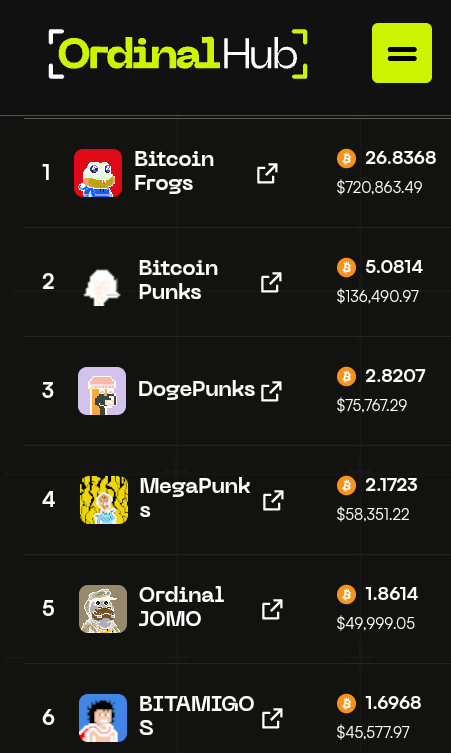View the MegaPunks collection row
The image size is (451, 753).
tap(237, 500)
